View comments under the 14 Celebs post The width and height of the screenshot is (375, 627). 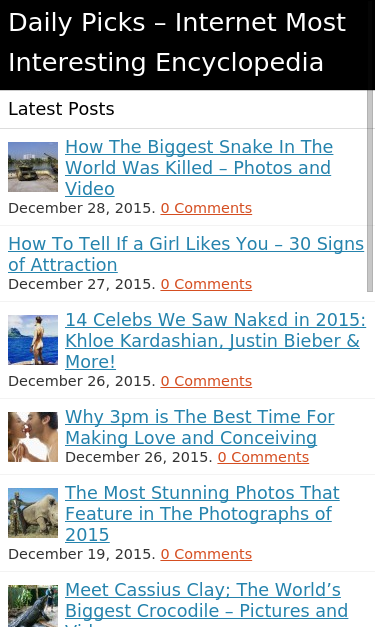click(x=206, y=381)
